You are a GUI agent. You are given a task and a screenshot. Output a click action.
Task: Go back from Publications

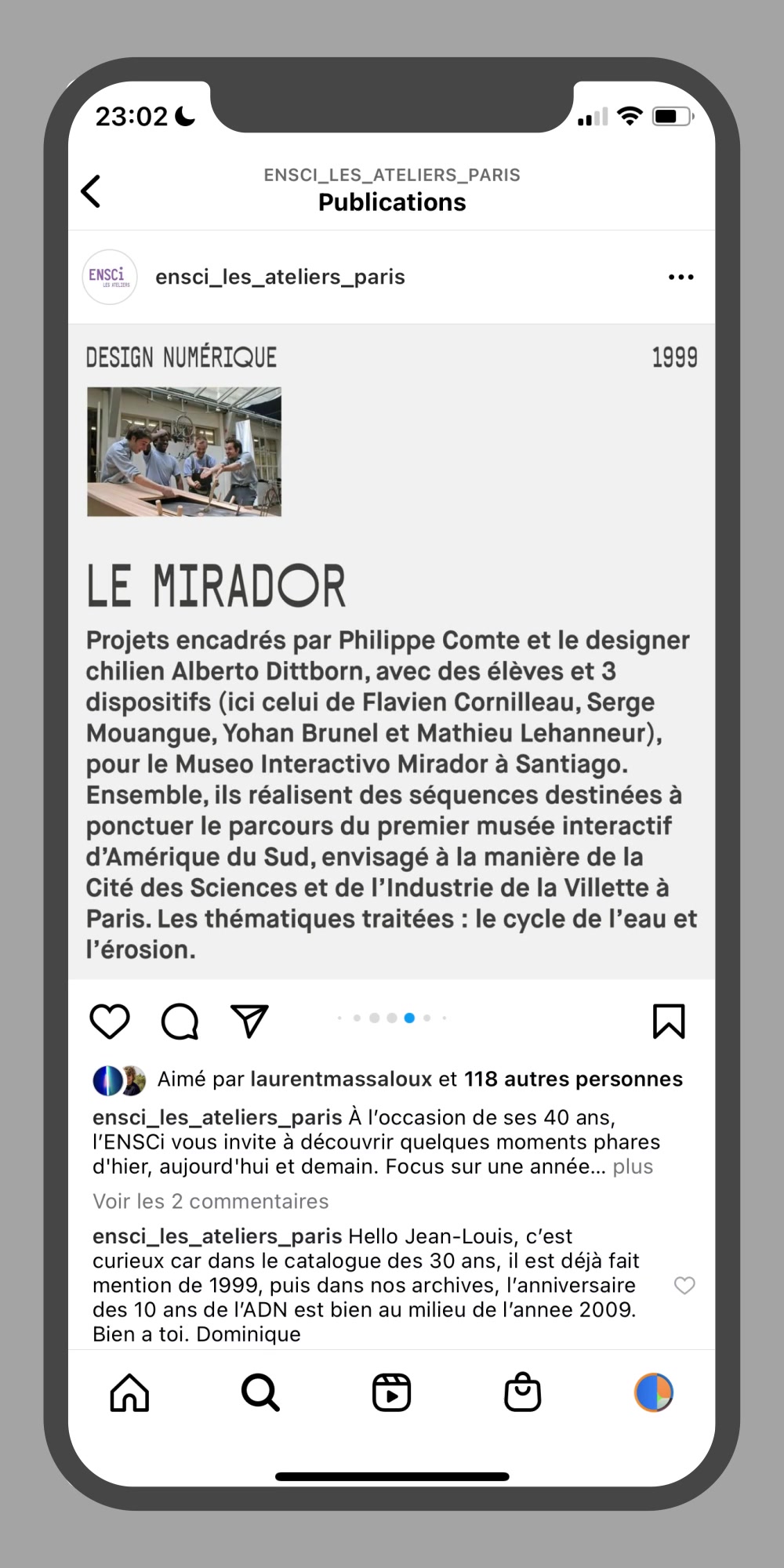click(92, 191)
